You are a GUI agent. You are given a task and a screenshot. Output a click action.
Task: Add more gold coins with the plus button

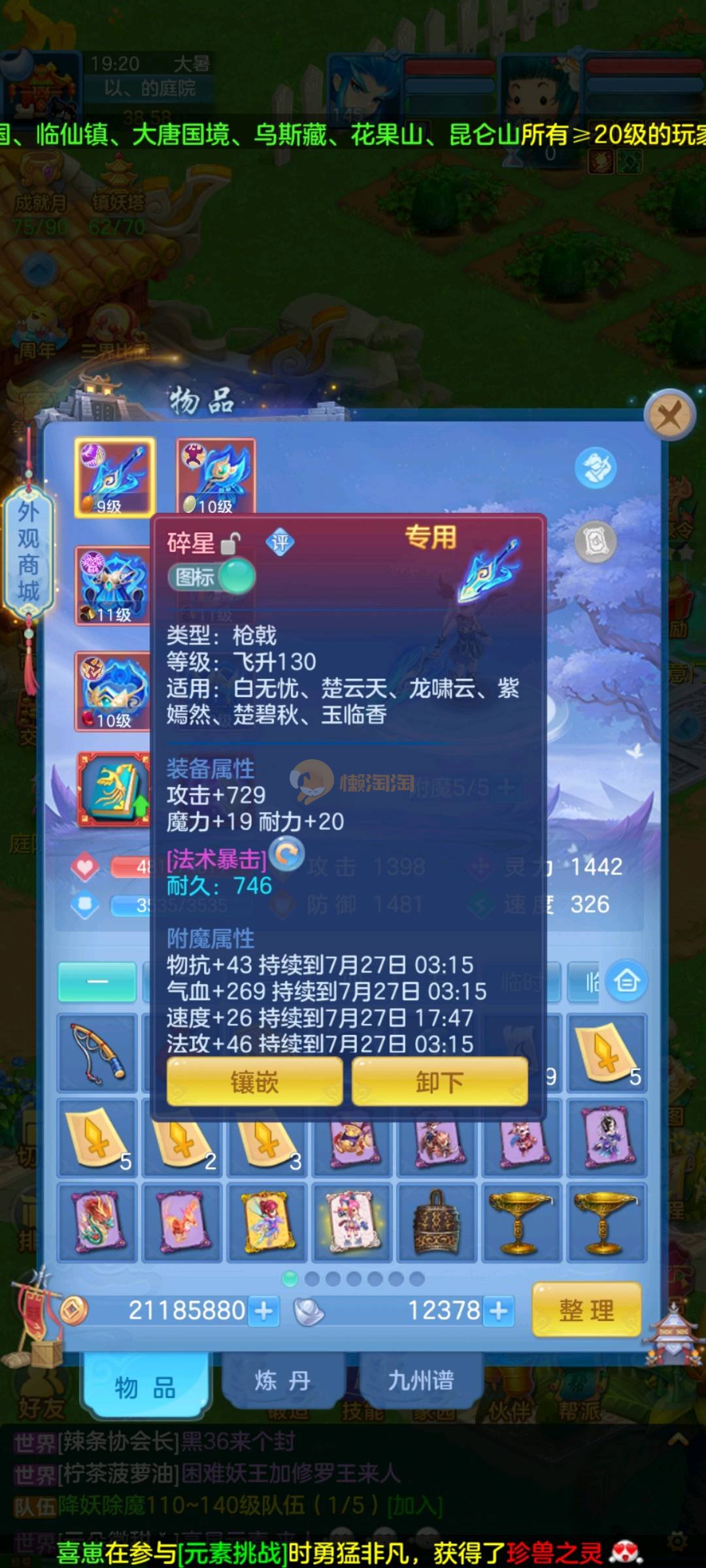coord(264,1311)
